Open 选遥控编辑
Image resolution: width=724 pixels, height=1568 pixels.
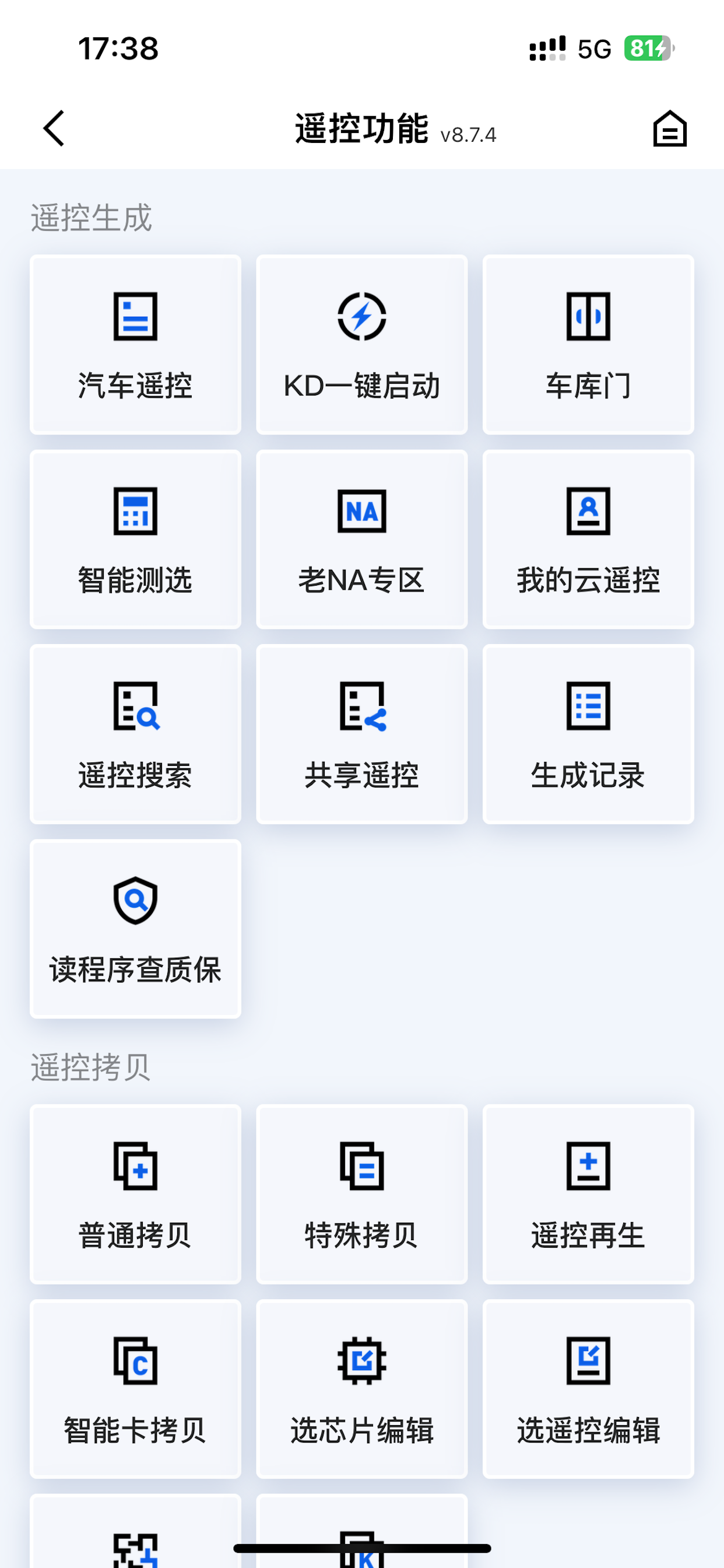588,1389
